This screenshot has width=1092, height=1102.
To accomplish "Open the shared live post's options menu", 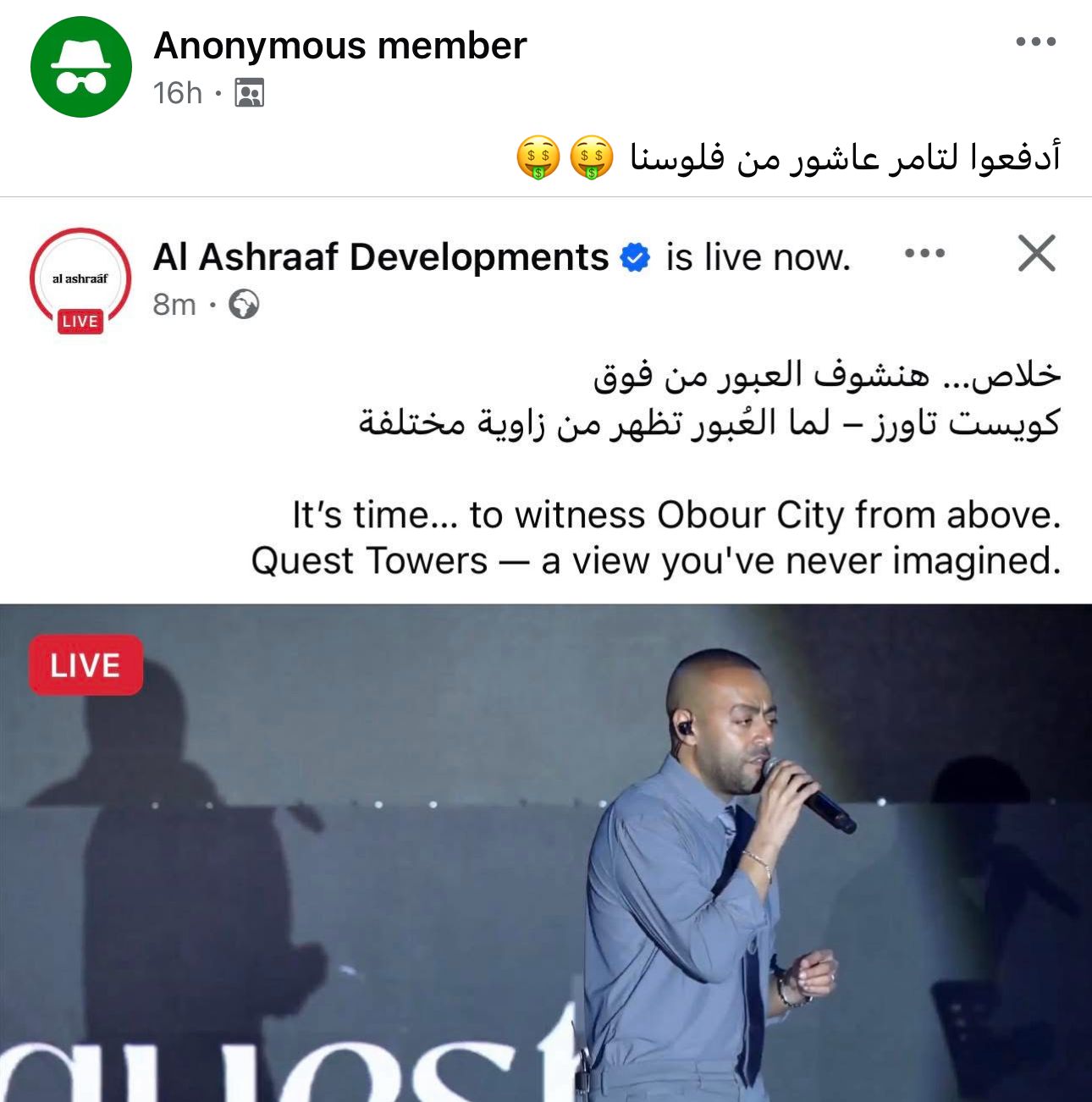I will coord(924,253).
